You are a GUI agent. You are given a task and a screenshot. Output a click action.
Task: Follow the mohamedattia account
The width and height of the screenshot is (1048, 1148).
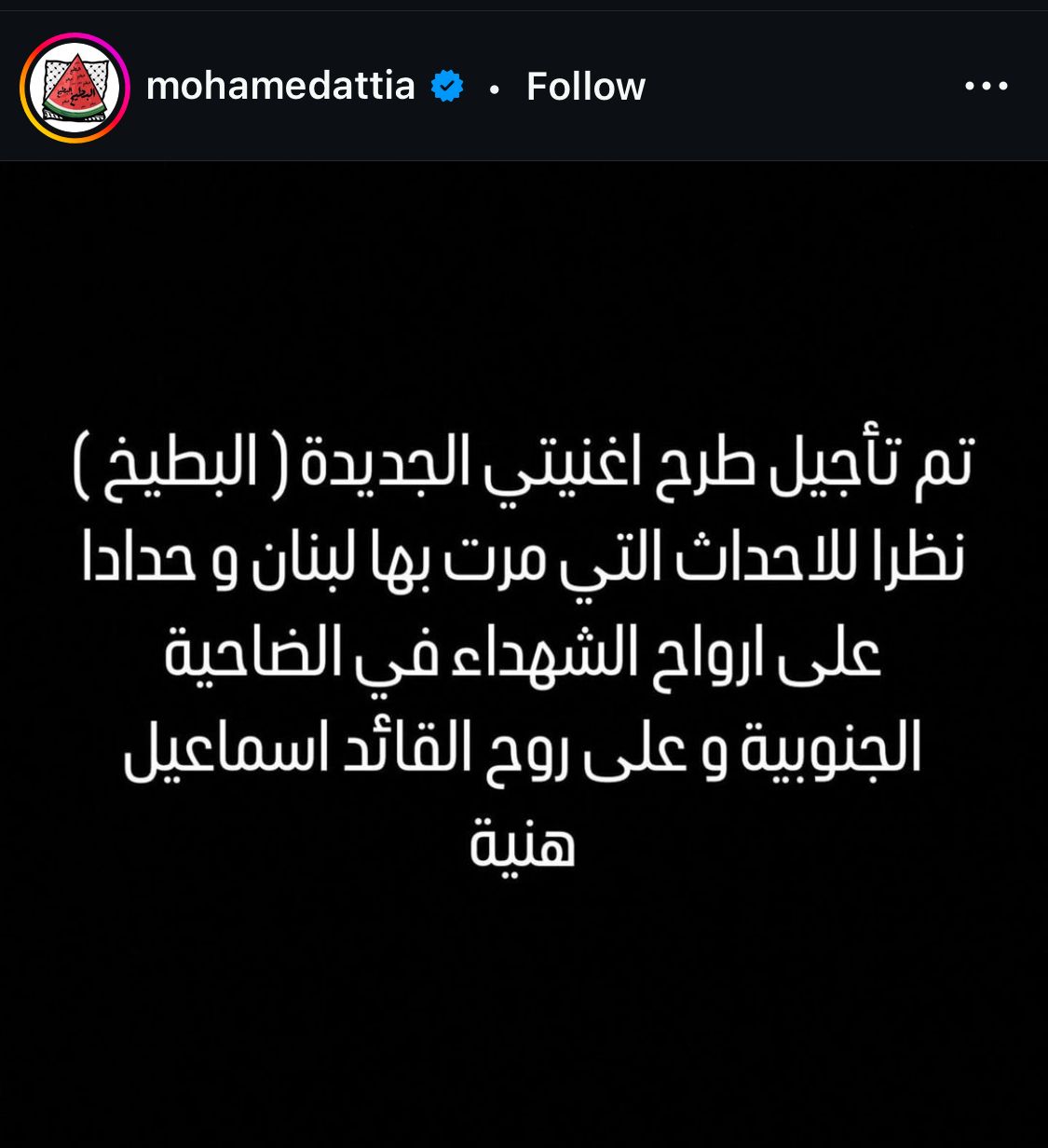pyautogui.click(x=585, y=87)
